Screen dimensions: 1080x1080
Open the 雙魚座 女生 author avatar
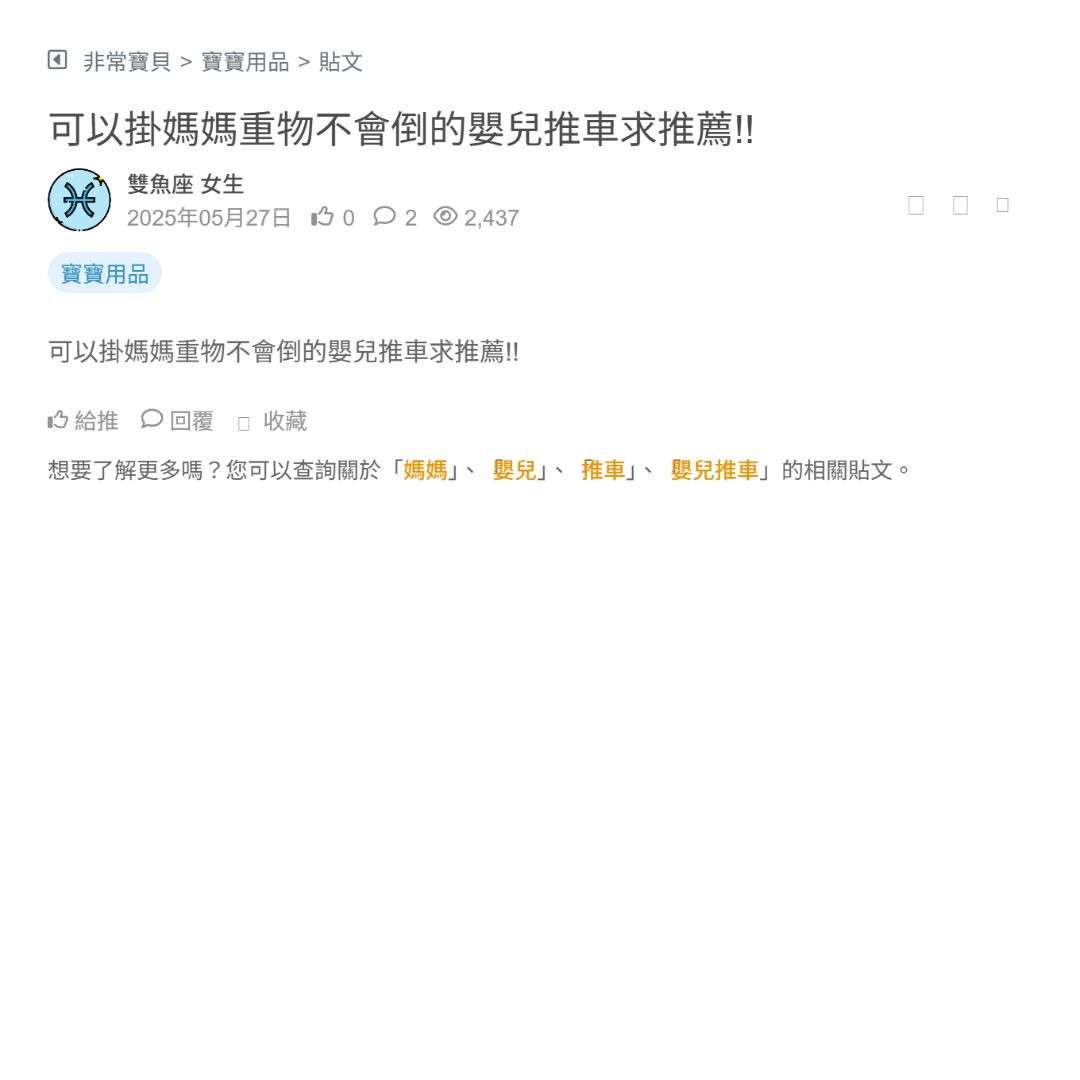coord(79,200)
